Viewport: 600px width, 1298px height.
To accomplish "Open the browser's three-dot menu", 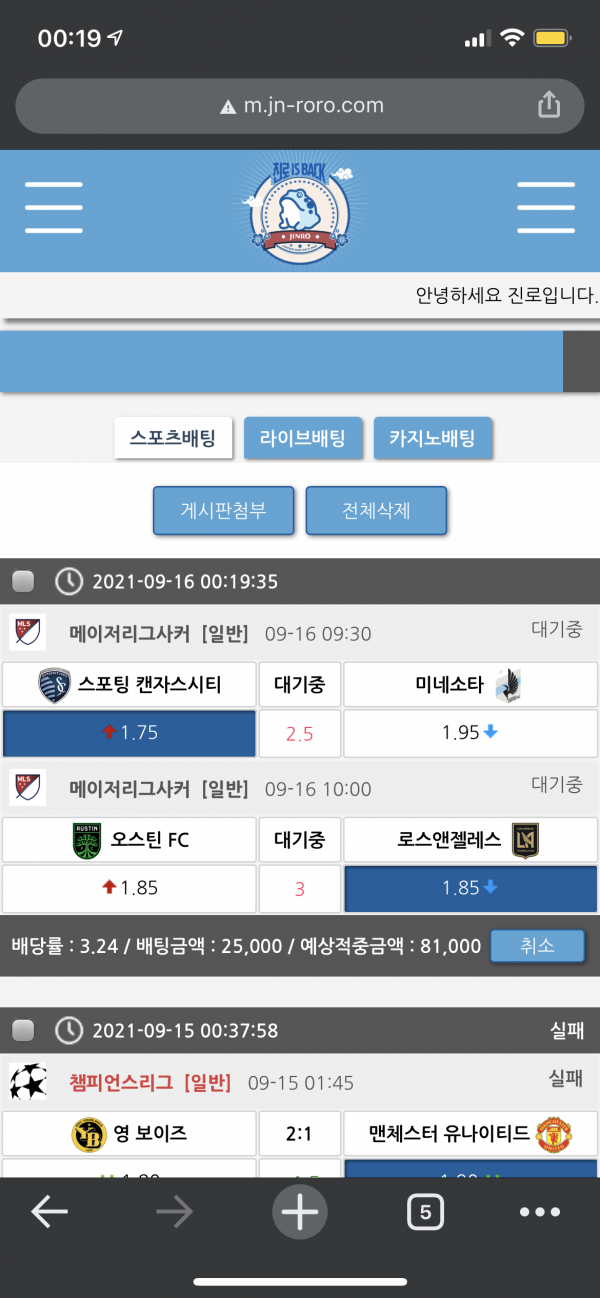I will [540, 1212].
